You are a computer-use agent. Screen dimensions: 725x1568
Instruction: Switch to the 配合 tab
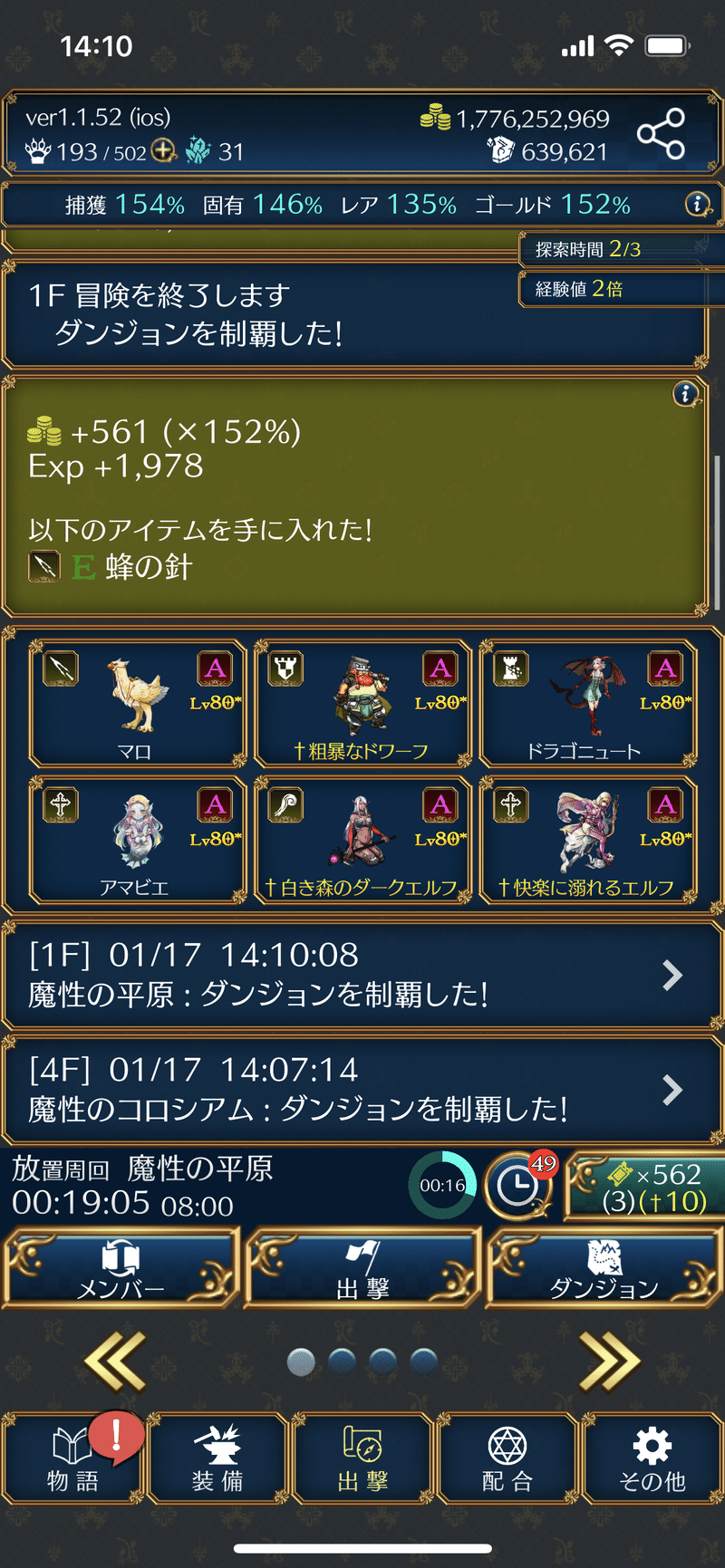point(507,1458)
